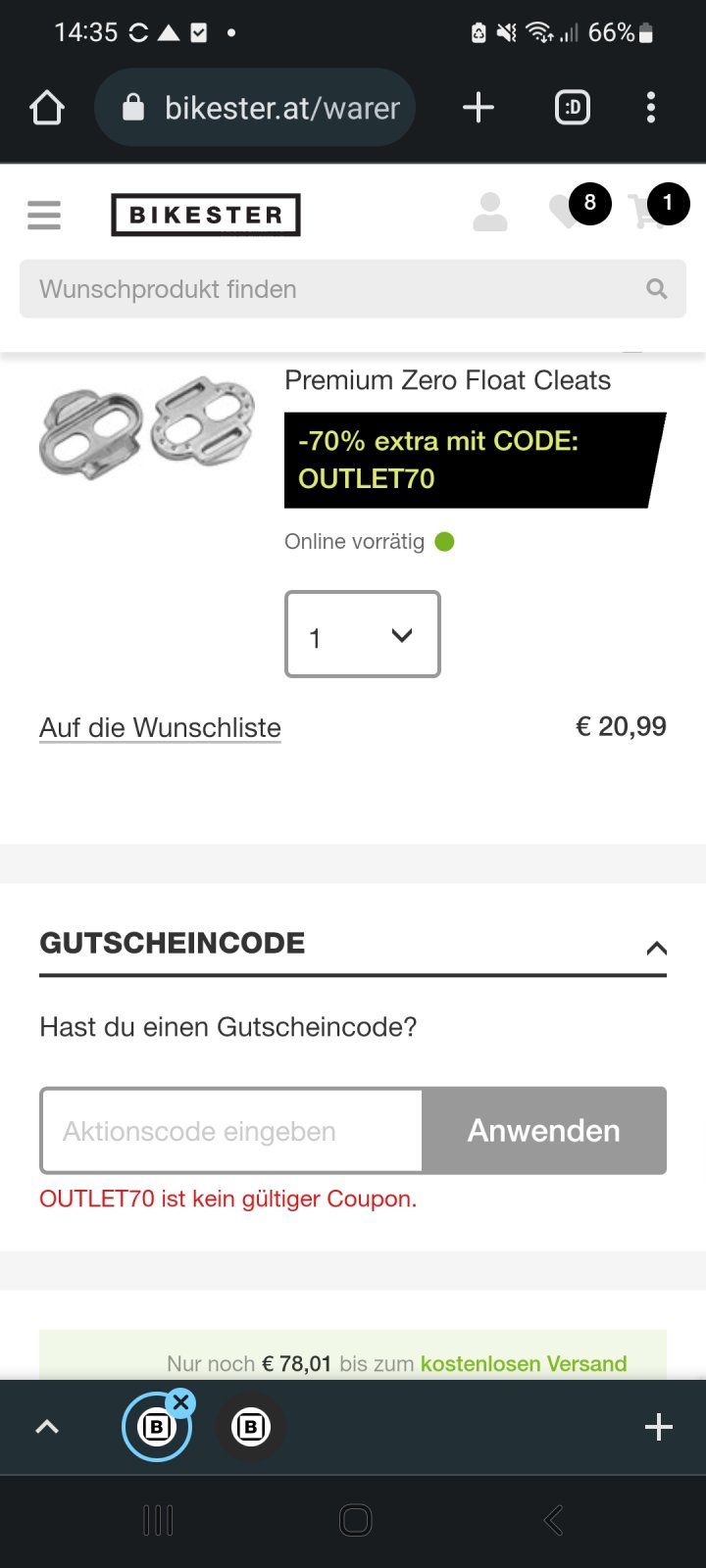The image size is (706, 1568).
Task: Open a new browser tab
Action: pyautogui.click(x=478, y=108)
